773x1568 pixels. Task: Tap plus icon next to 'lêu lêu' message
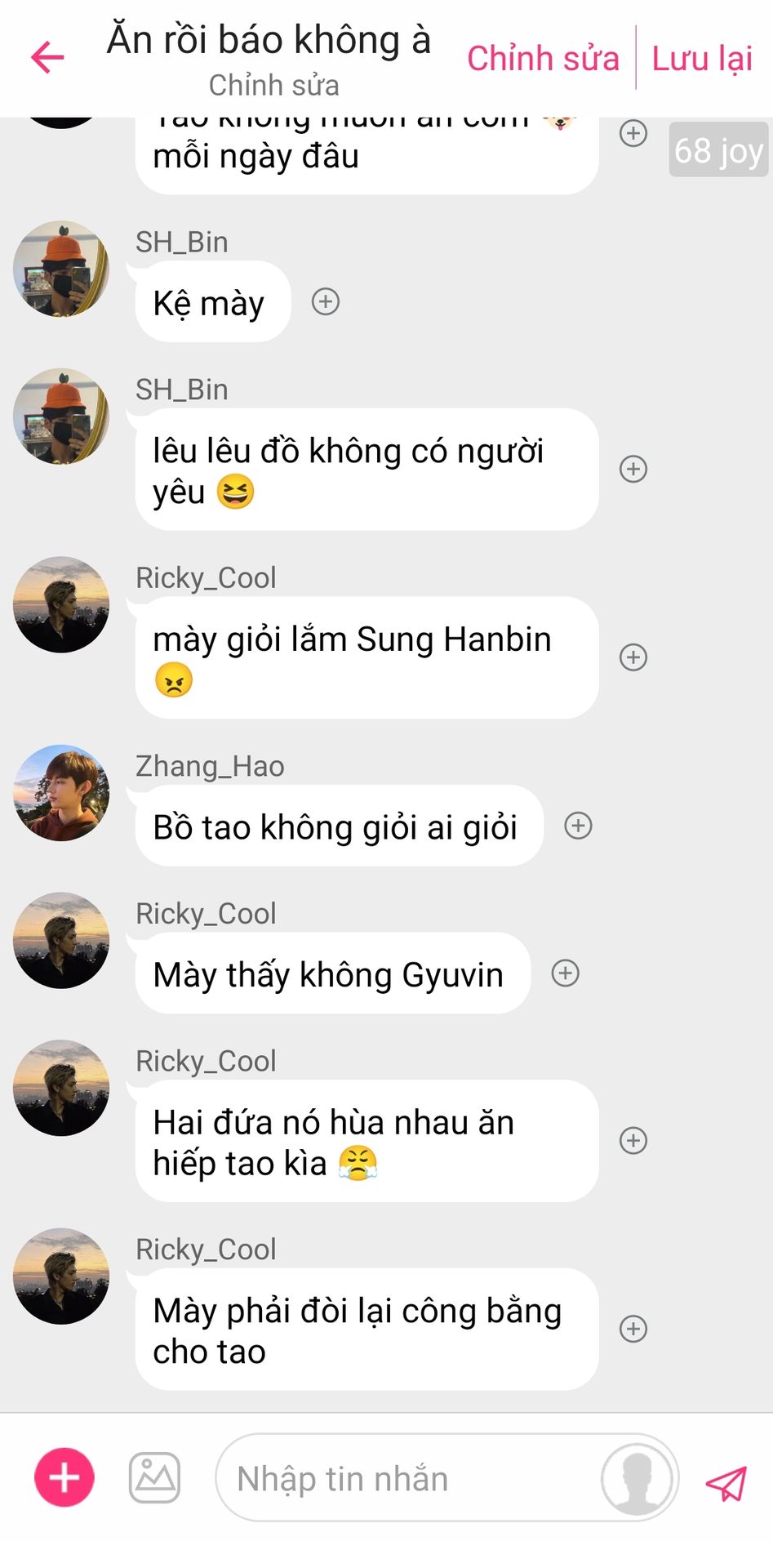coord(633,469)
